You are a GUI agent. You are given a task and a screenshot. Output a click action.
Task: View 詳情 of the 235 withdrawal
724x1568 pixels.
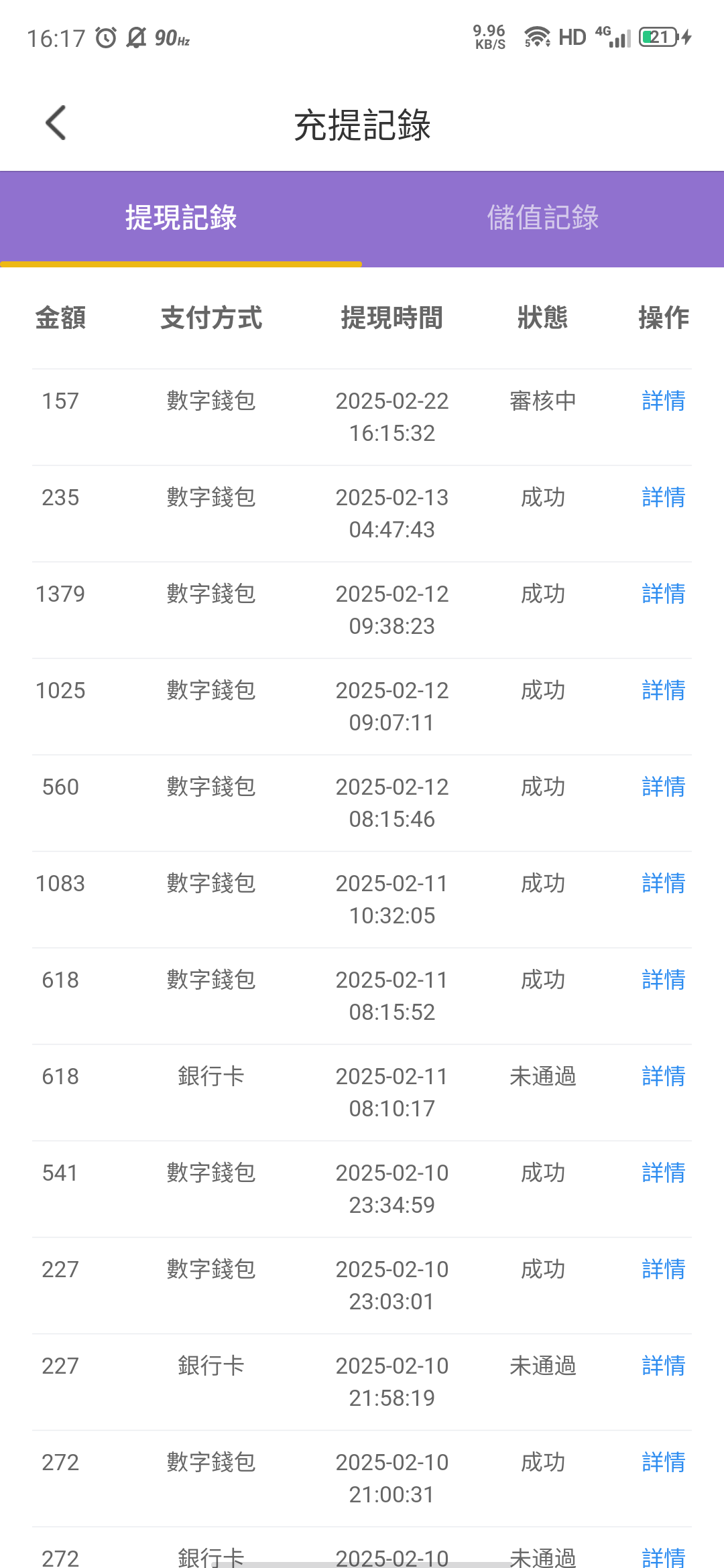664,497
